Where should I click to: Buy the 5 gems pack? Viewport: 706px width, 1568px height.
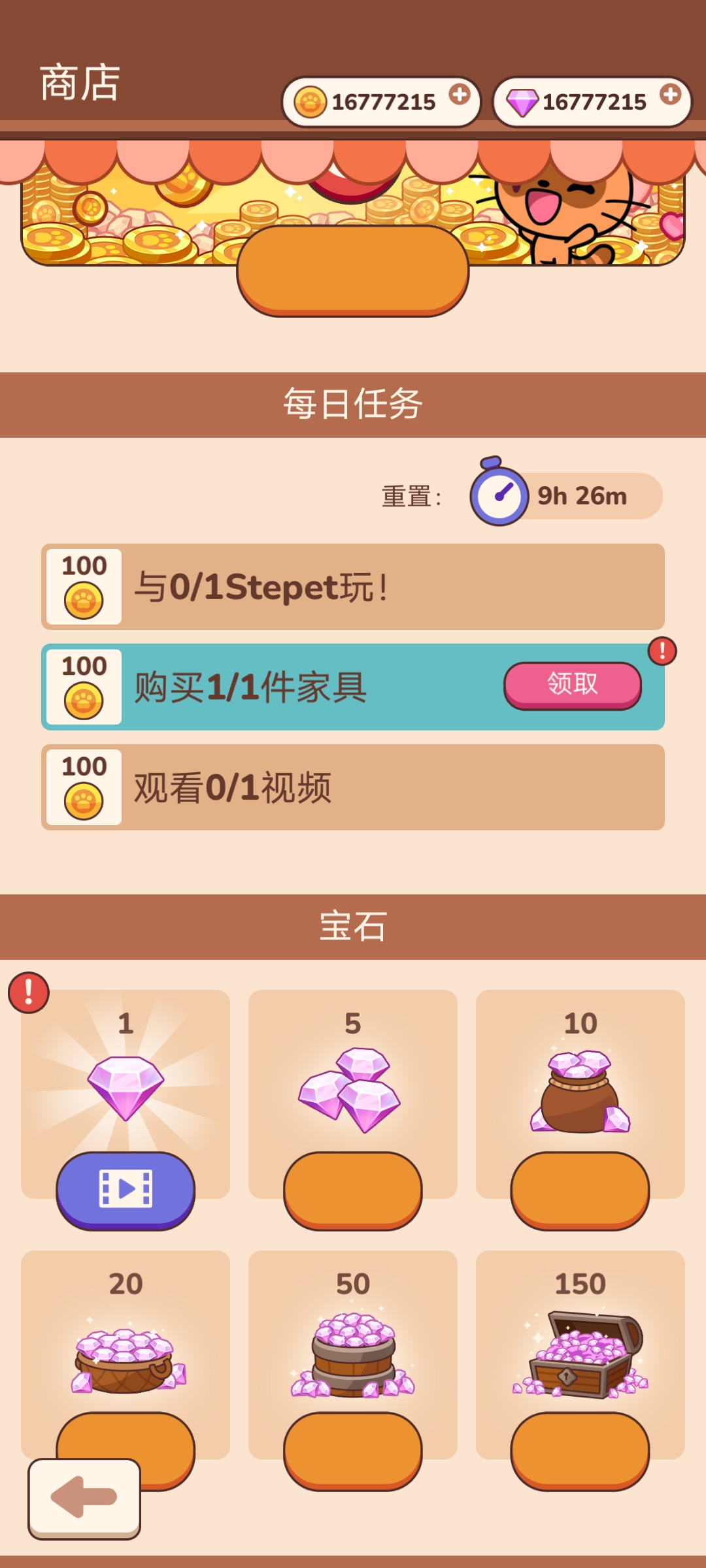353,1190
